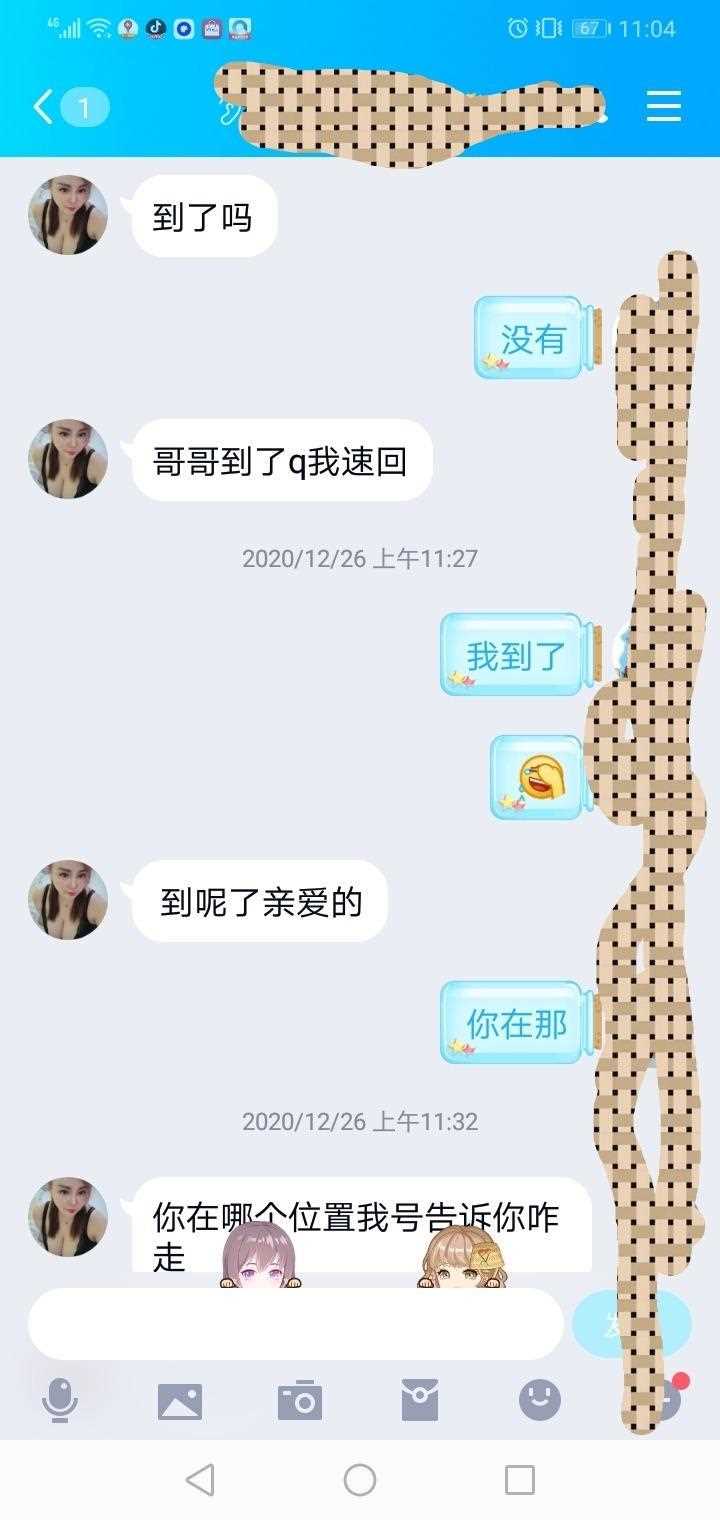Tap the message input field
720x1520 pixels.
[x=295, y=1323]
